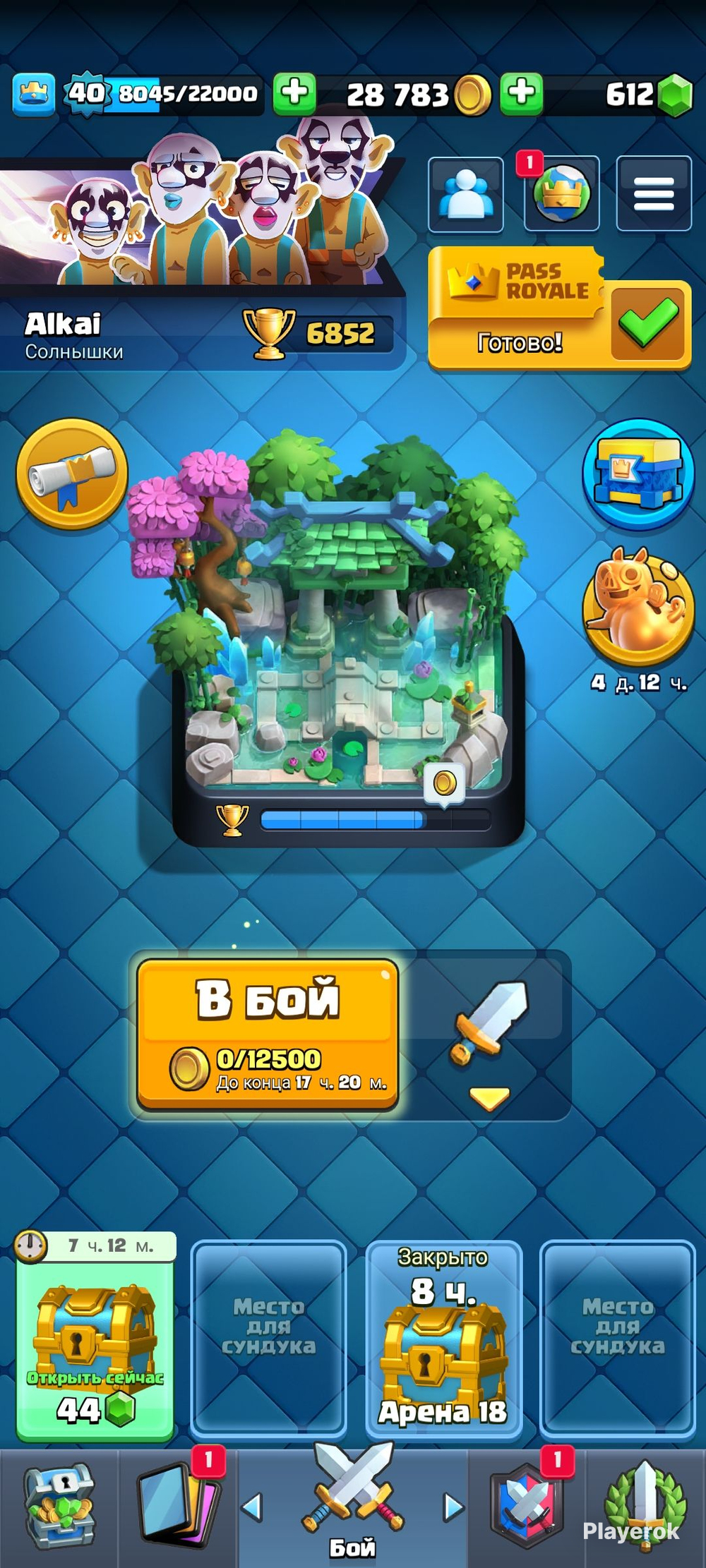The image size is (706, 1568).
Task: Open the game mode selector with sword
Action: coord(489,1035)
